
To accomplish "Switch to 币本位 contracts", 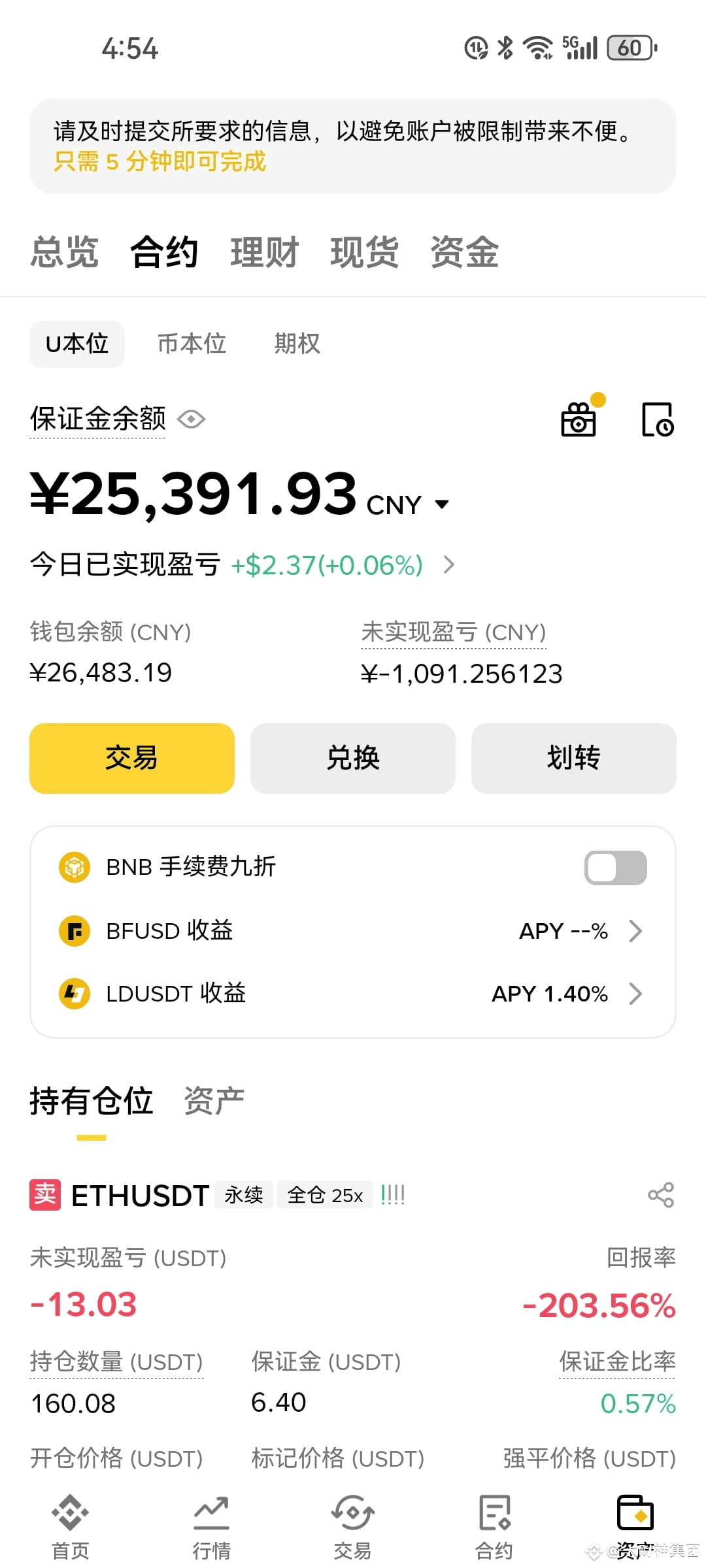I will pos(192,344).
